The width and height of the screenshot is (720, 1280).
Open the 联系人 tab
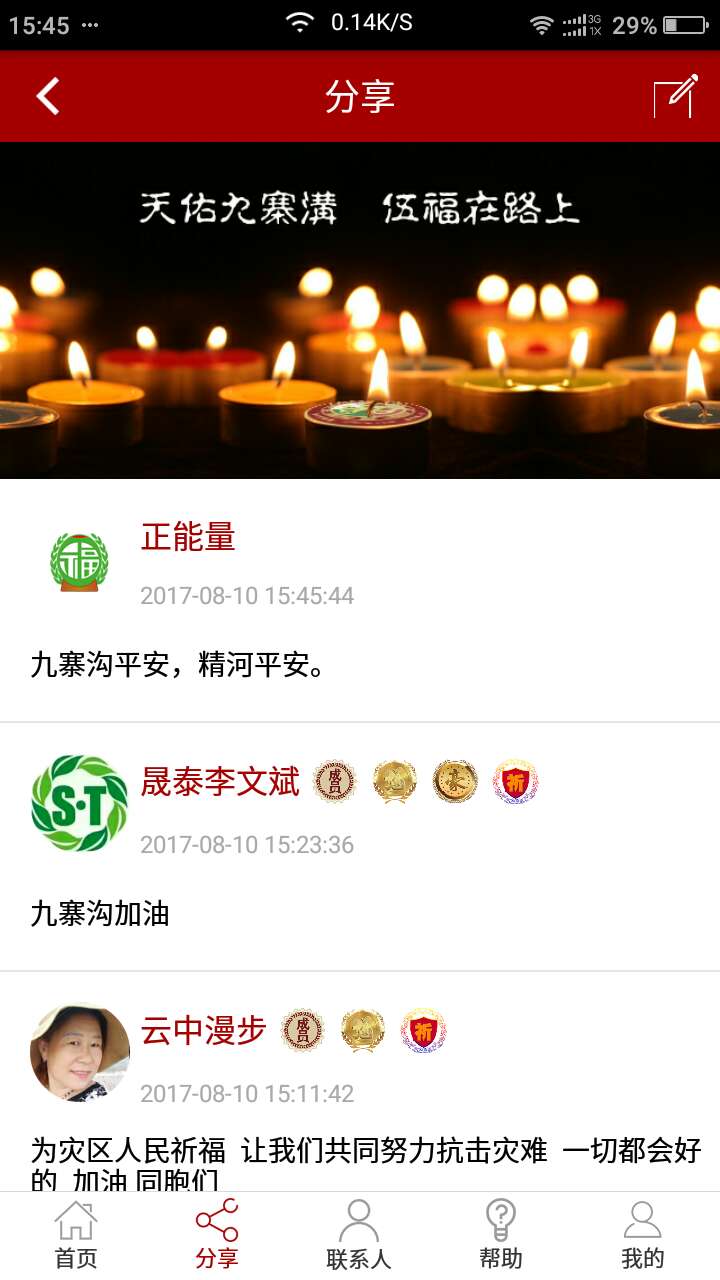pos(358,1236)
